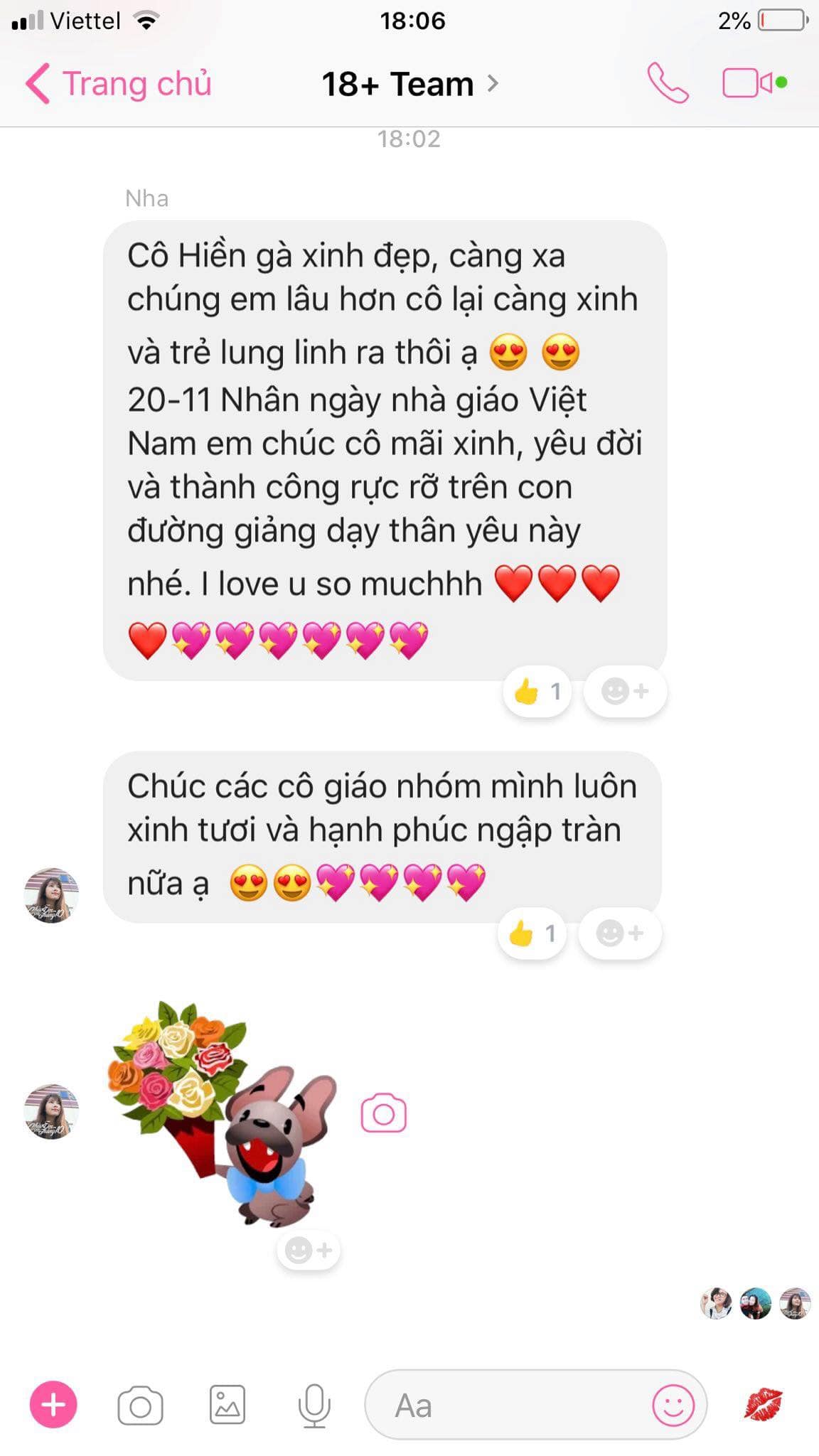This screenshot has height=1456, width=819.
Task: Add reaction to the "Chúc các cô giáo" message
Action: [x=620, y=933]
